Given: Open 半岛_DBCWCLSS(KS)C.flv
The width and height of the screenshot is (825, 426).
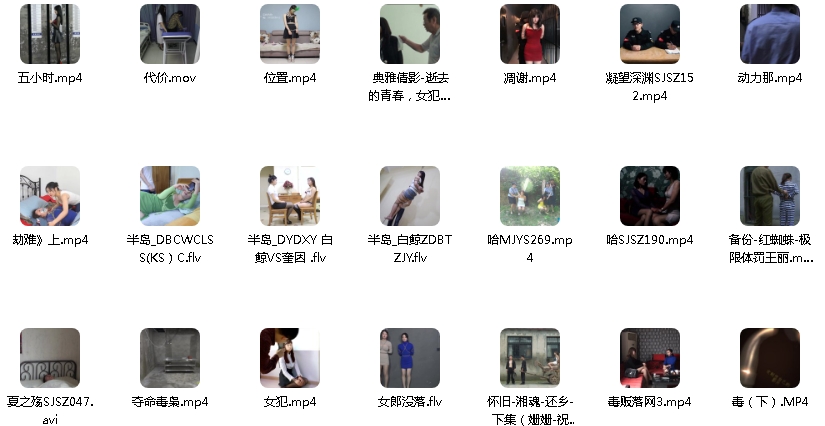Looking at the screenshot, I should (x=170, y=196).
